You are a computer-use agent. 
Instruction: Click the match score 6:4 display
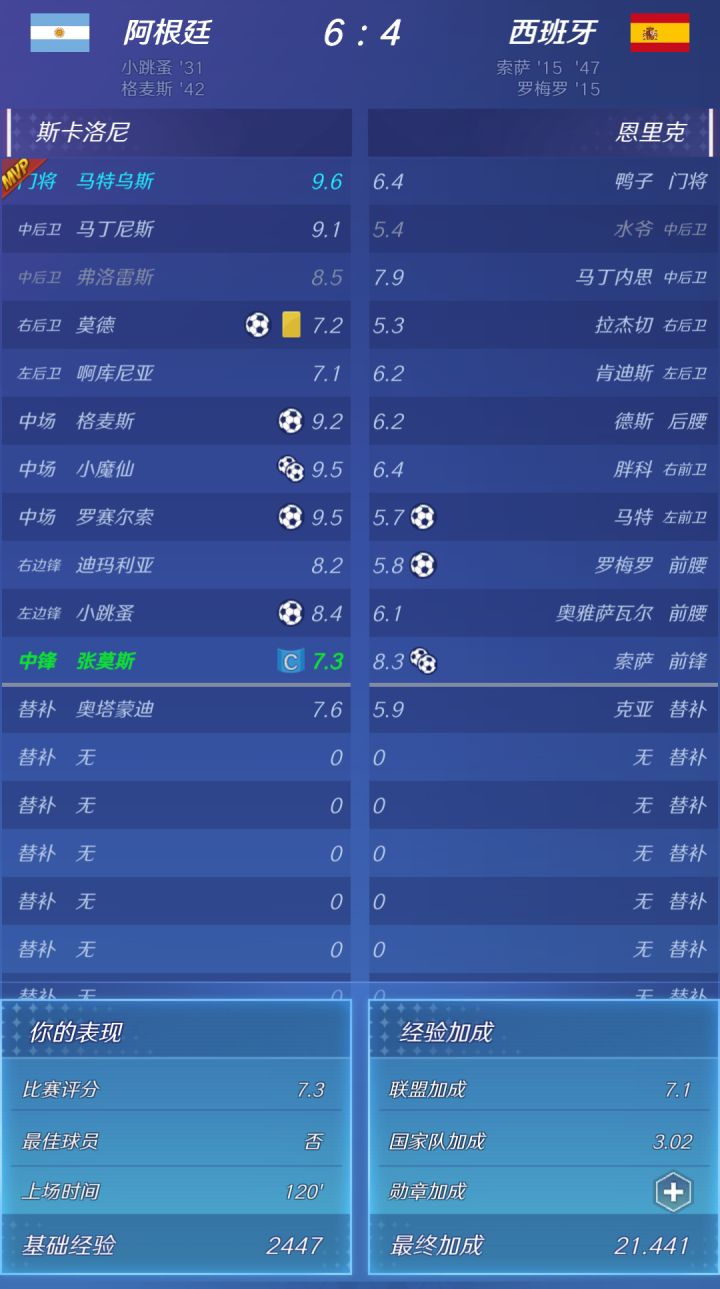point(360,33)
